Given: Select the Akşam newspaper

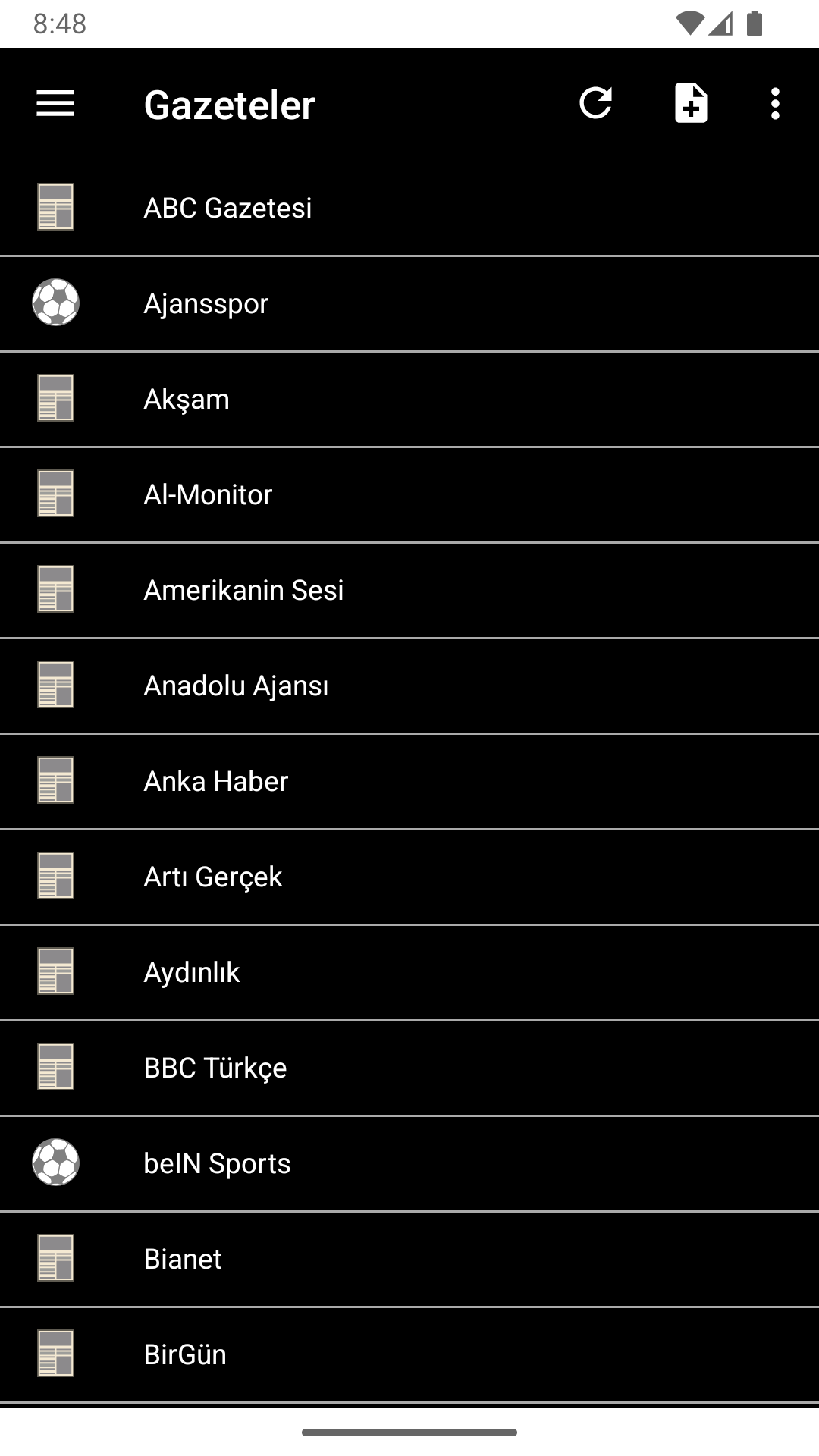Looking at the screenshot, I should pyautogui.click(x=187, y=399).
